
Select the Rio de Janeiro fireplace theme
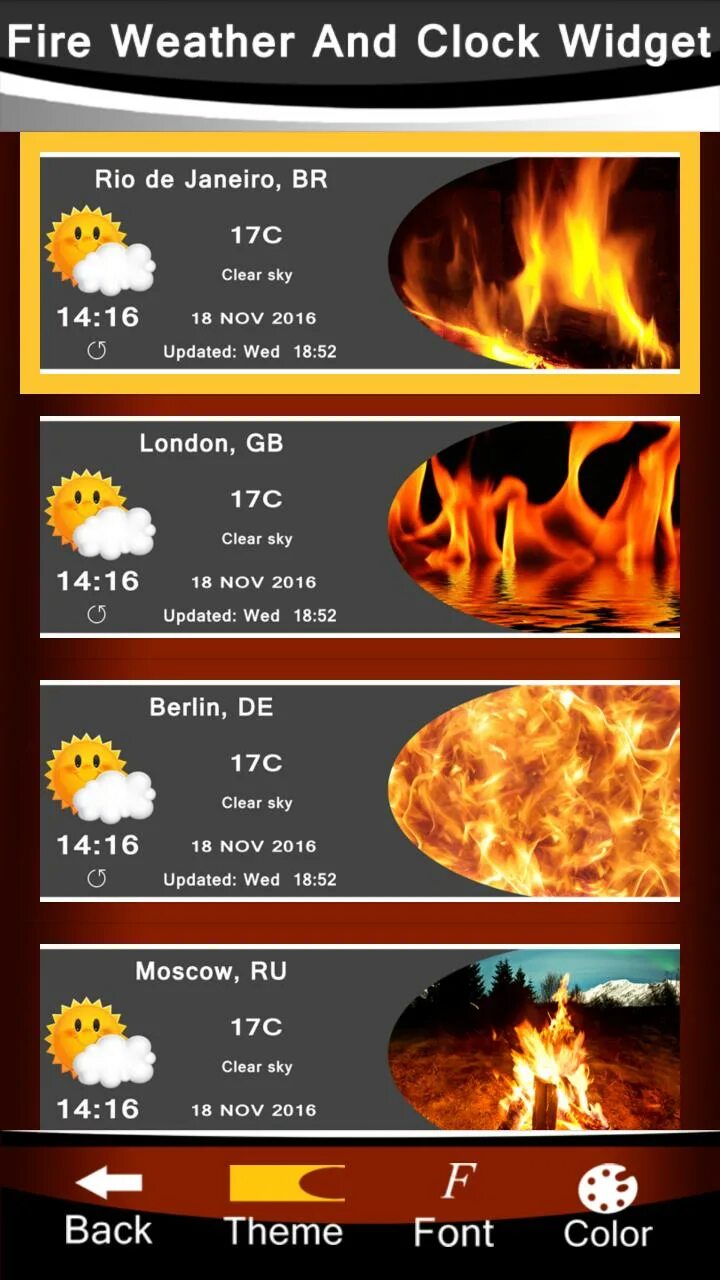tap(360, 263)
